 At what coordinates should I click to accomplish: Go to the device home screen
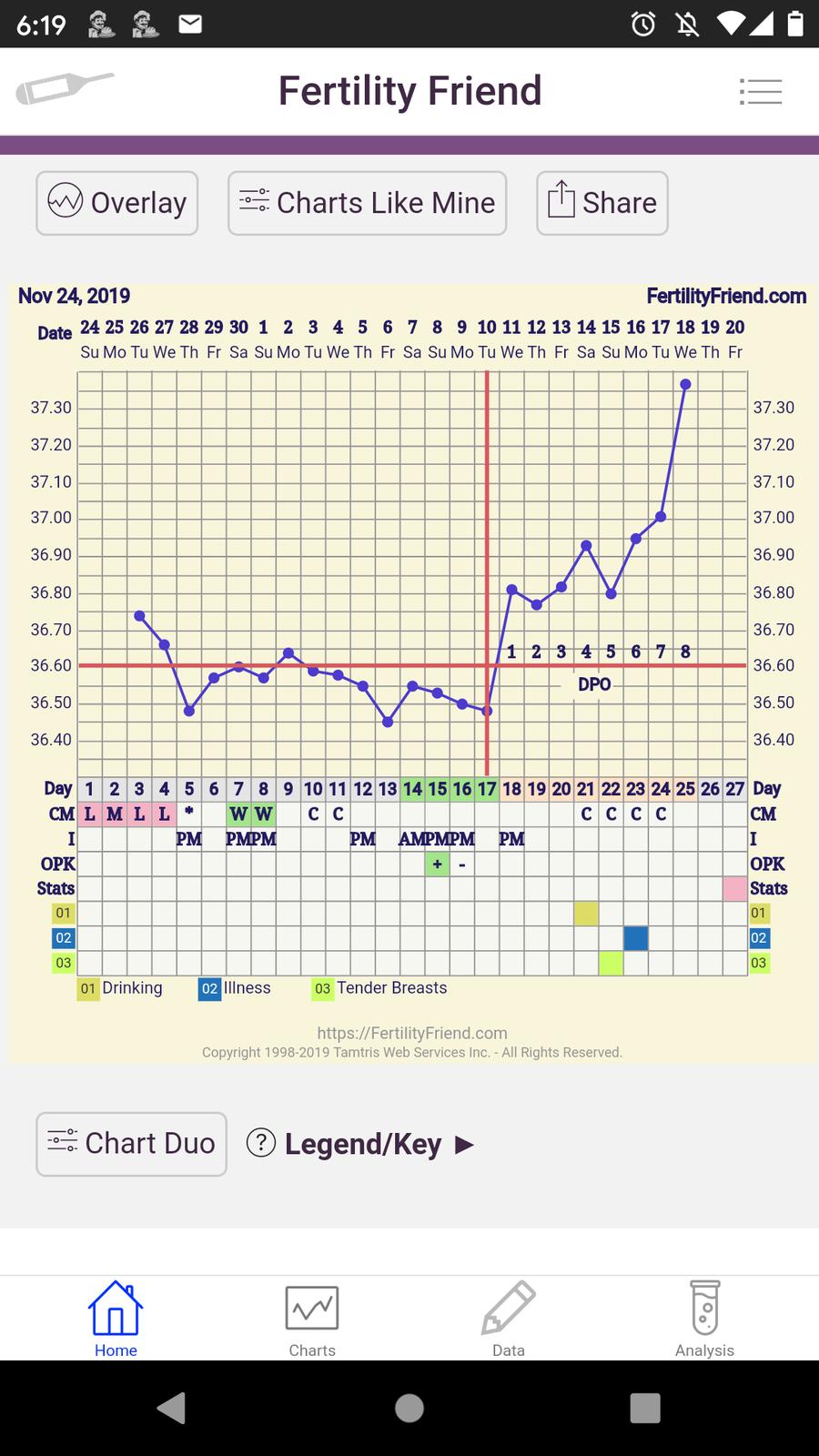point(409,1408)
